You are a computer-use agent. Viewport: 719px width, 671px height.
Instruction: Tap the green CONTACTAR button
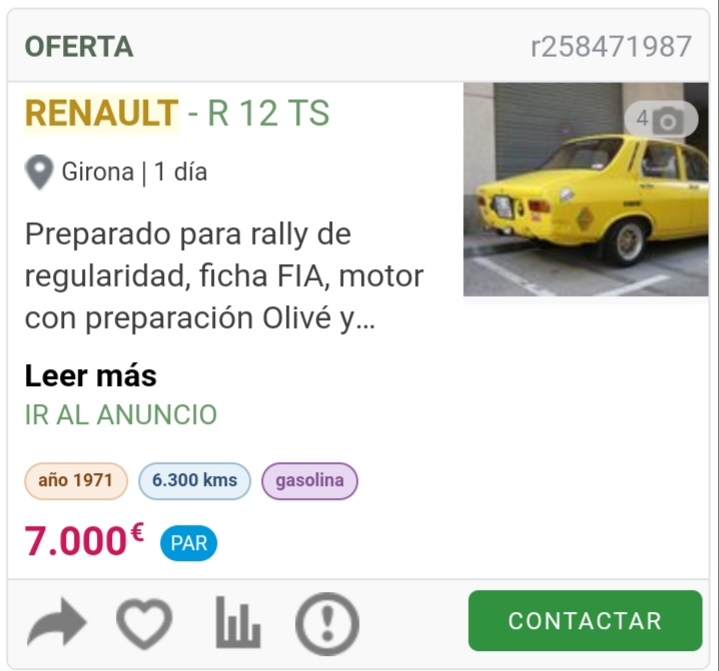[x=585, y=621]
